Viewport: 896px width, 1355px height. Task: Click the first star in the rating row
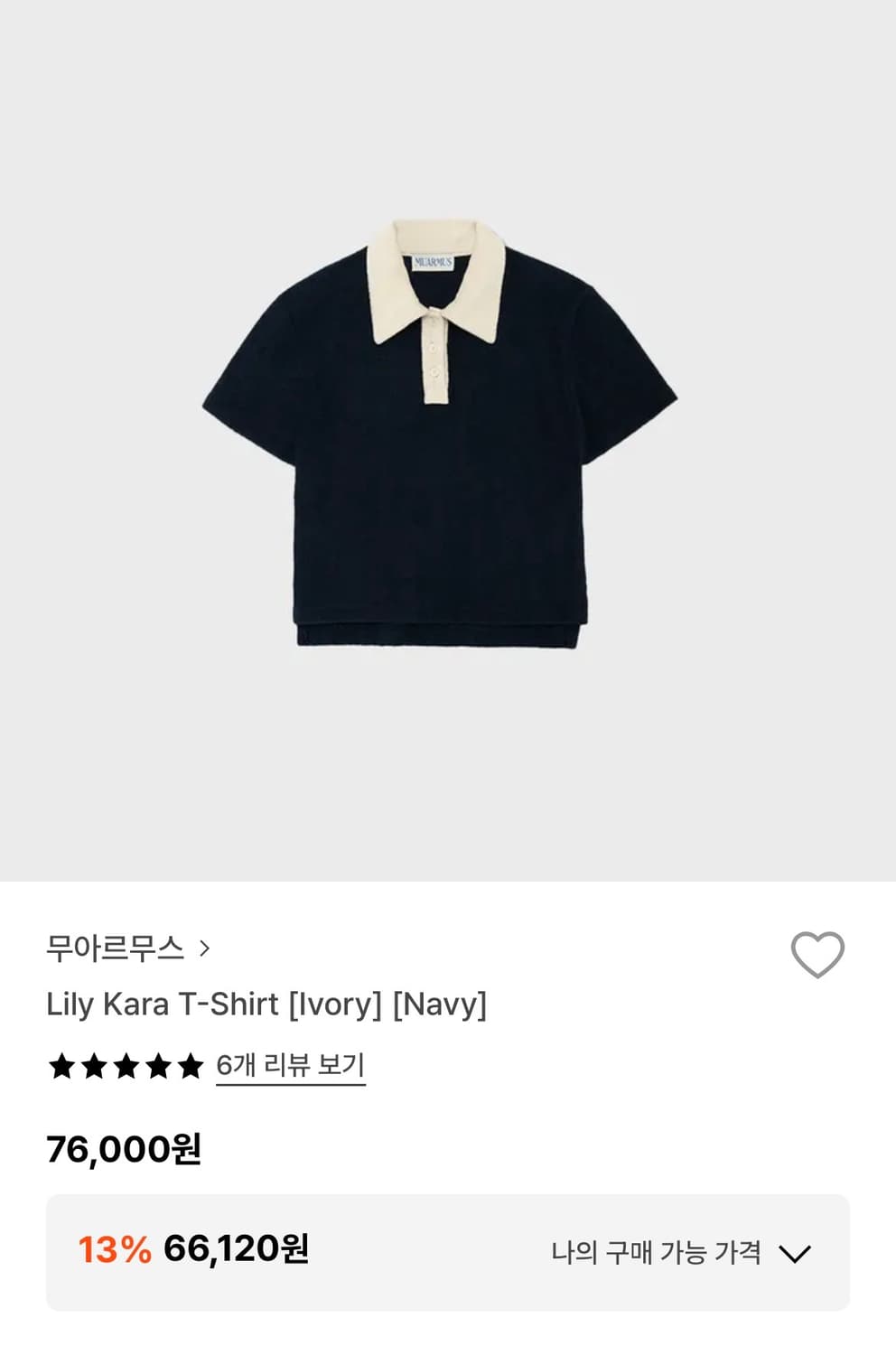(60, 1067)
